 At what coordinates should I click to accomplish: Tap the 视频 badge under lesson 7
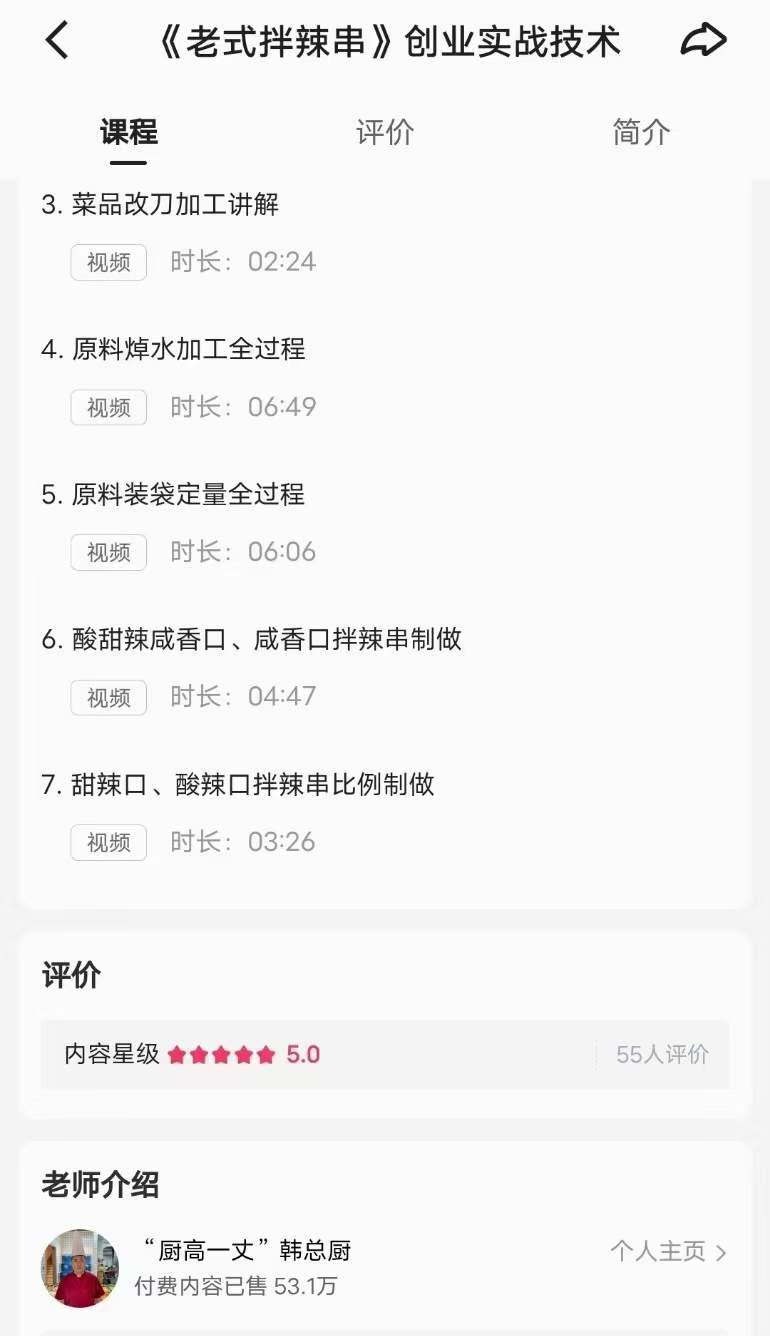click(107, 842)
